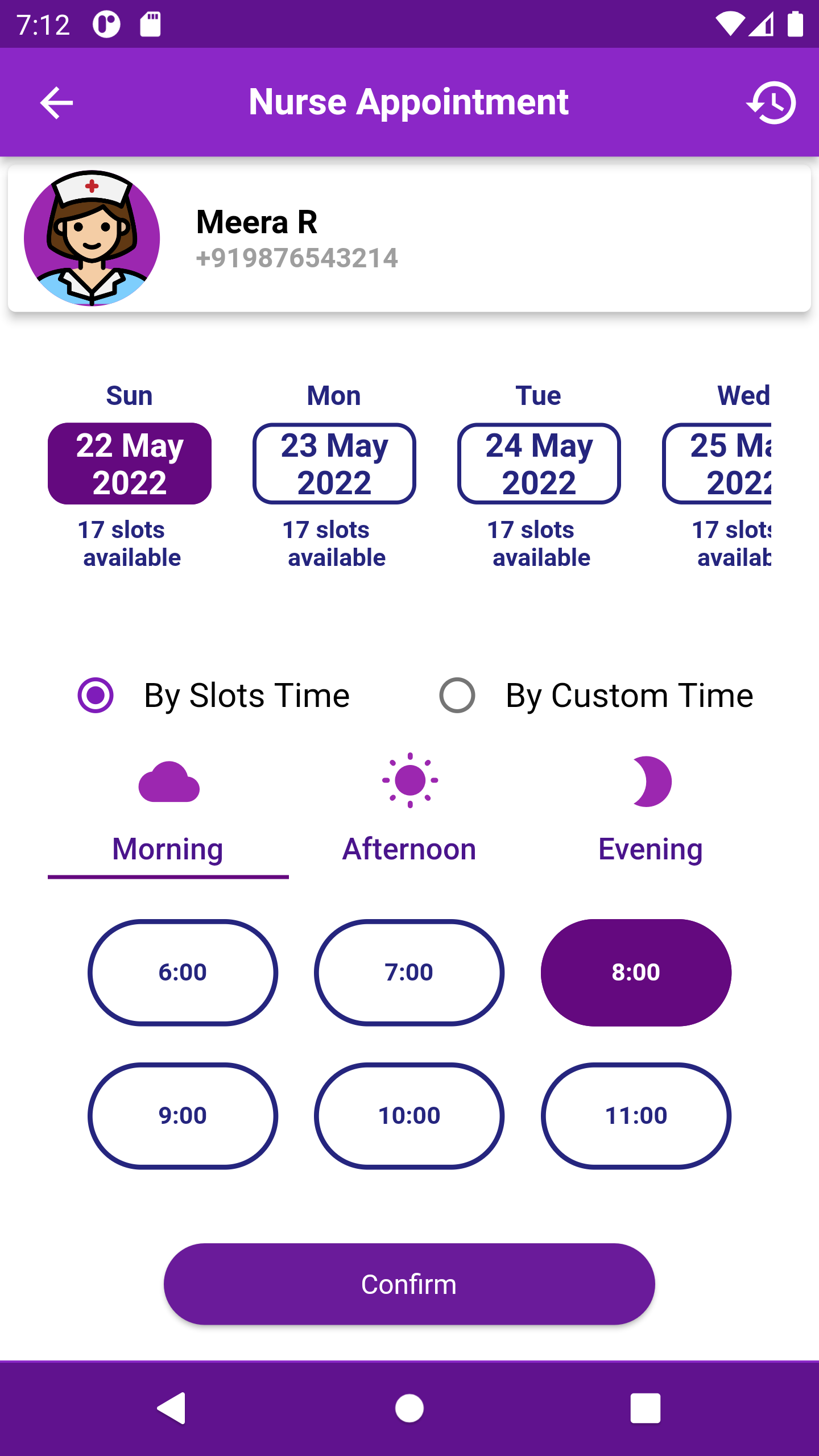Screen dimensions: 819x1456
Task: Choose the 10:00 time slot
Action: pos(409,1116)
